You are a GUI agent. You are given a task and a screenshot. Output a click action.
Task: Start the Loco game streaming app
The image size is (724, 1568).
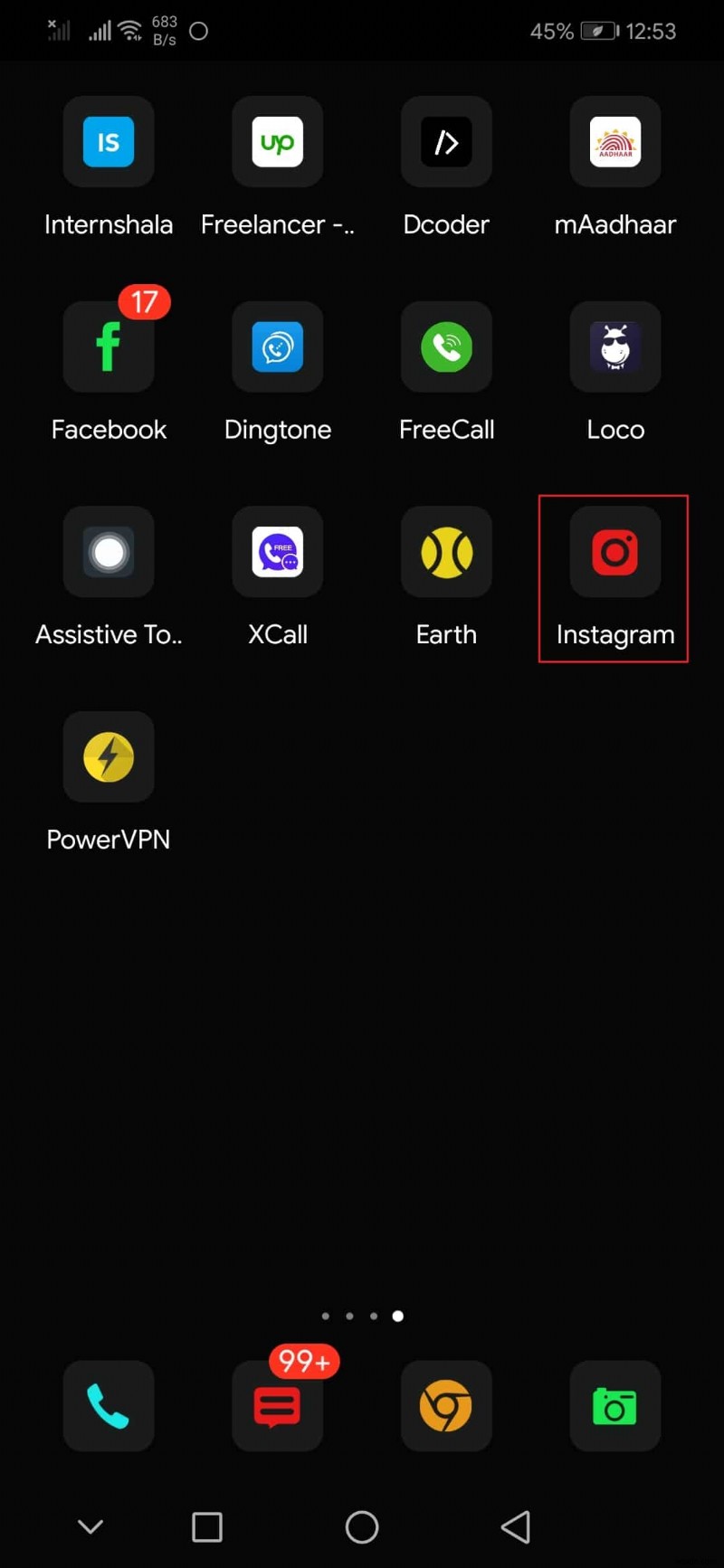(614, 347)
